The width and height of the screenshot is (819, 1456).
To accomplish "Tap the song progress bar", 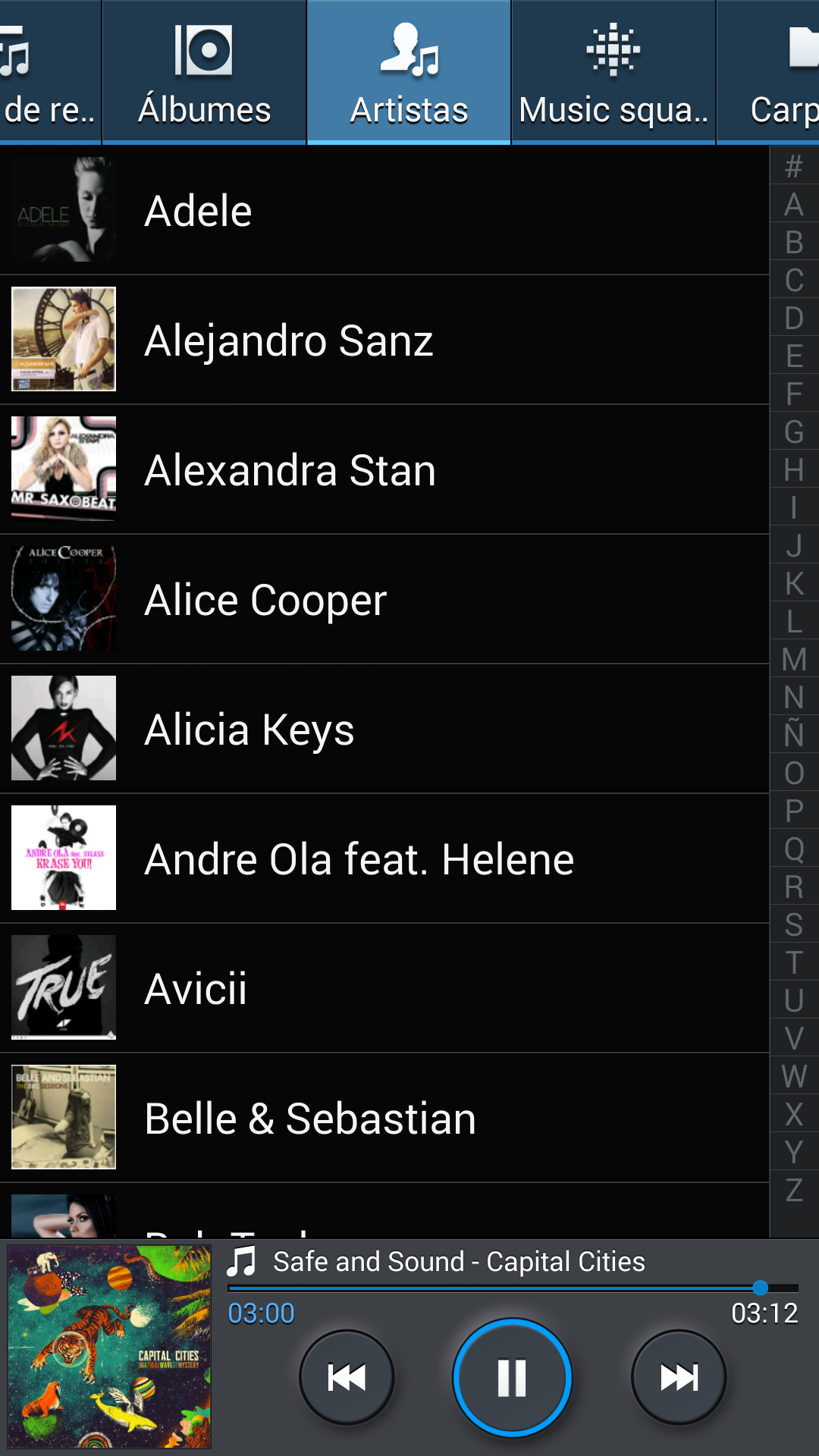I will click(513, 1288).
